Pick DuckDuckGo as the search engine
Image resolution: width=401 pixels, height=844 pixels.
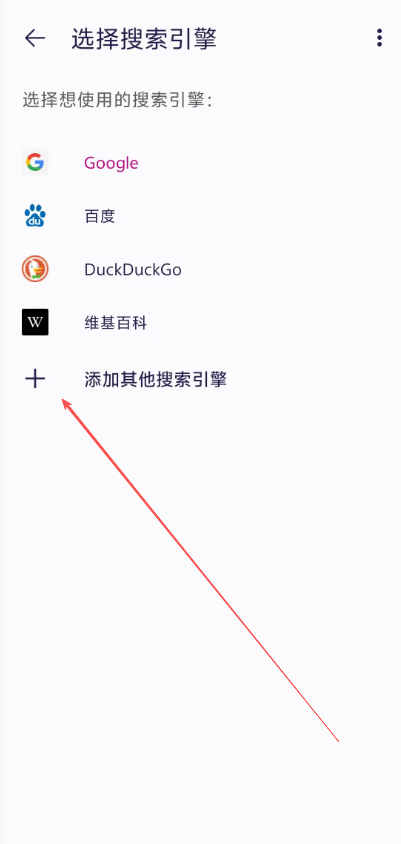200,269
